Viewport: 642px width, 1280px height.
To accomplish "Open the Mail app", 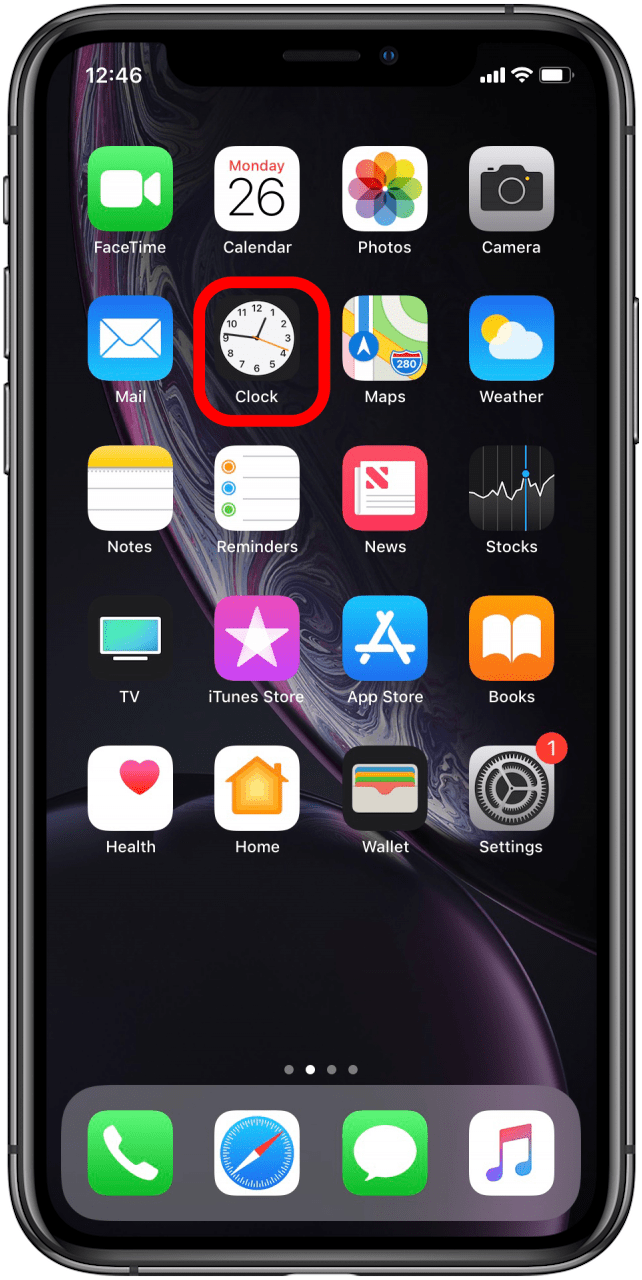I will (130, 338).
